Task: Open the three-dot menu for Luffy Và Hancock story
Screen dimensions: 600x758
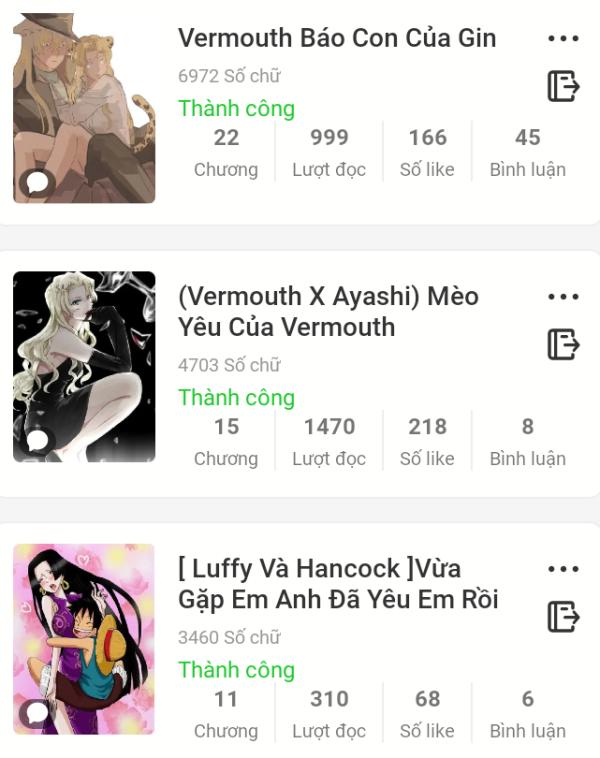Action: 563,569
